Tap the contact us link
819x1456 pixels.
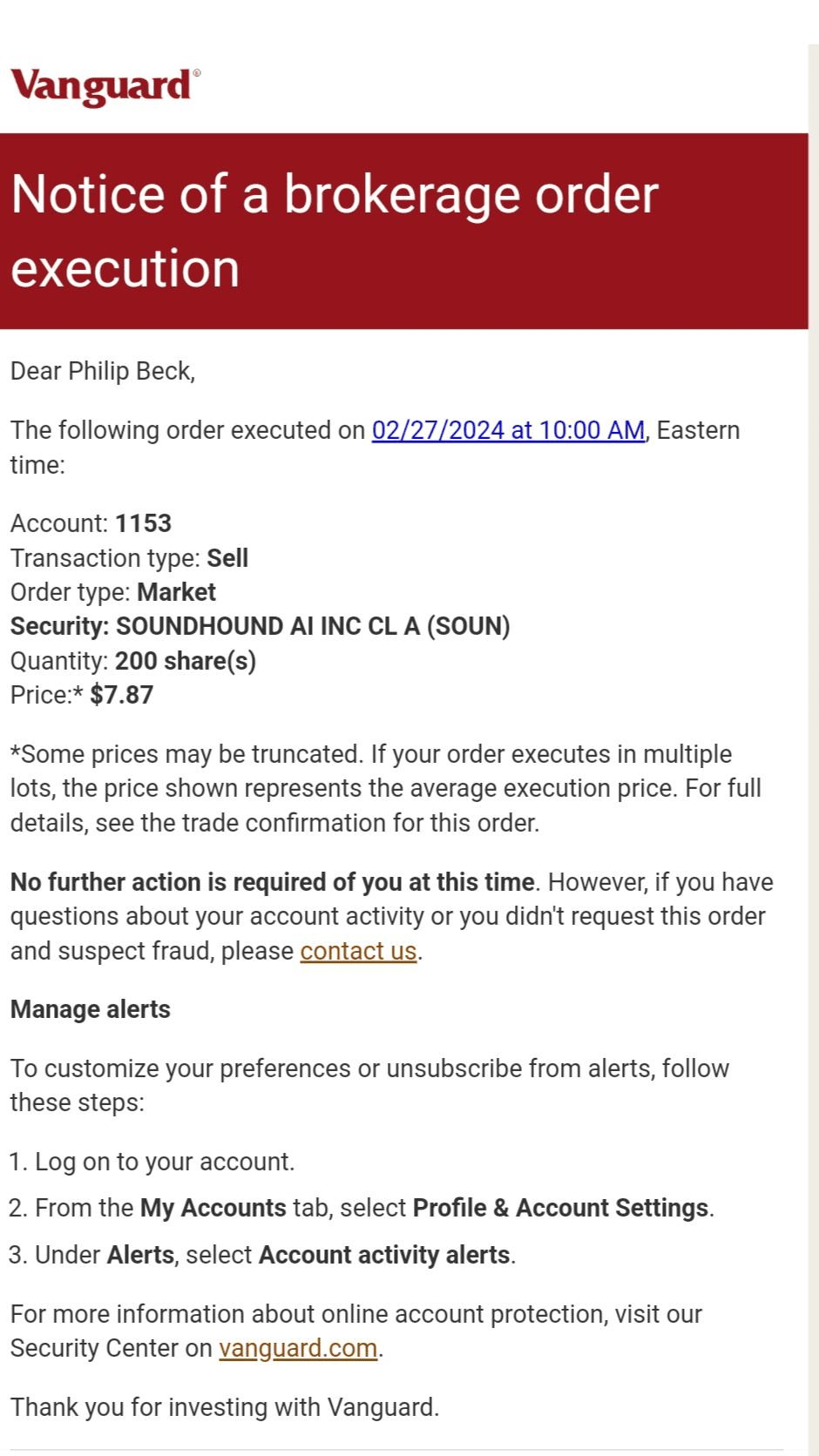point(358,951)
